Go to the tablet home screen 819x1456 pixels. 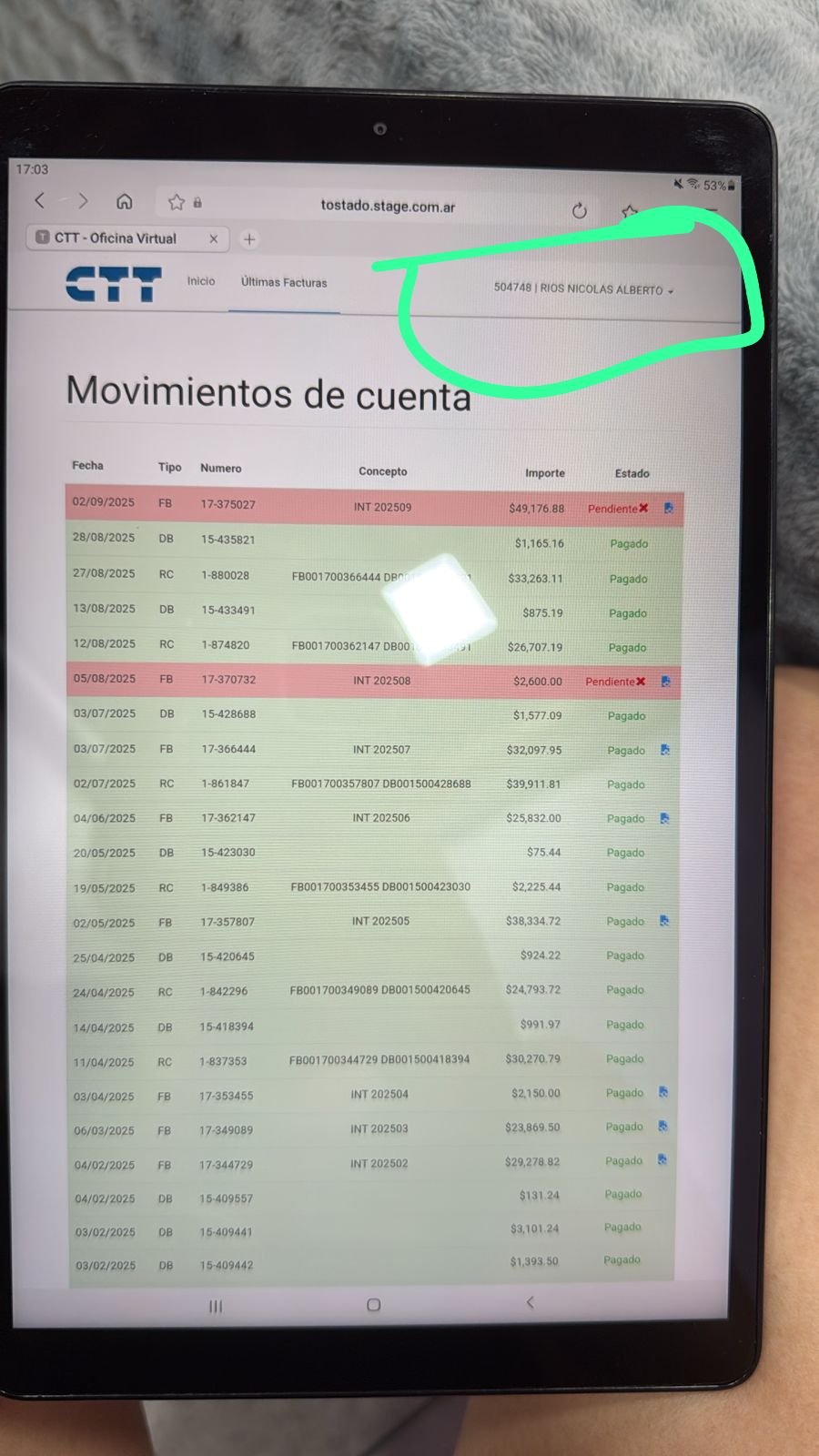pyautogui.click(x=373, y=1305)
